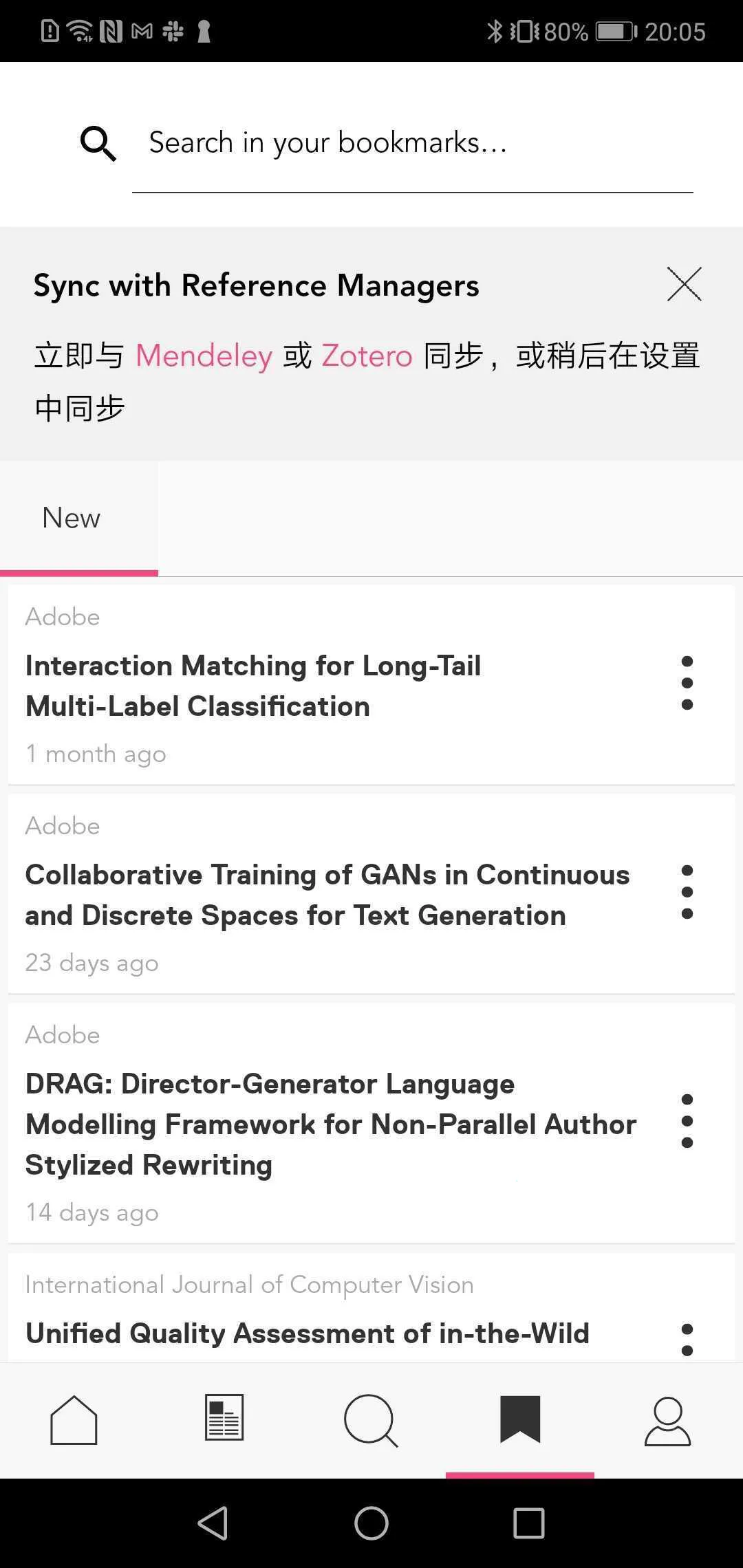743x1568 pixels.
Task: Open the Search tab icon at bottom
Action: pyautogui.click(x=371, y=1419)
